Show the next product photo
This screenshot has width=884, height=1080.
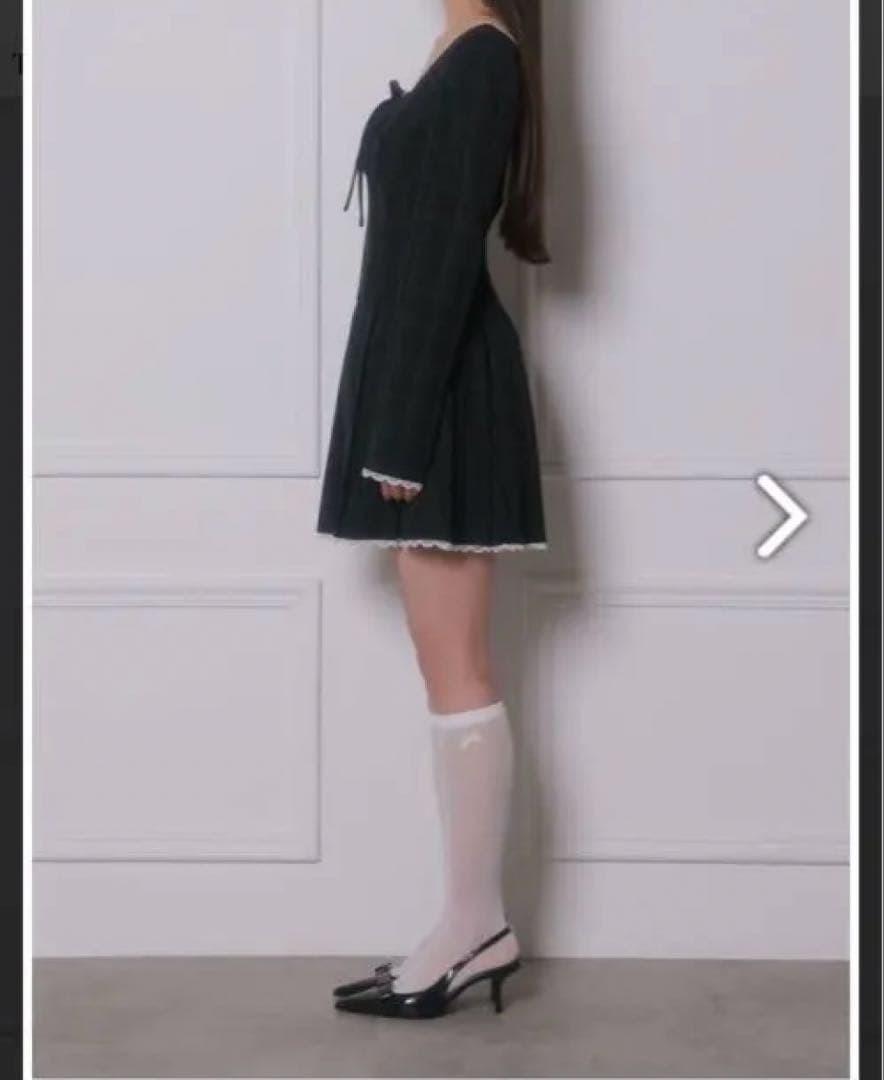[x=781, y=516]
